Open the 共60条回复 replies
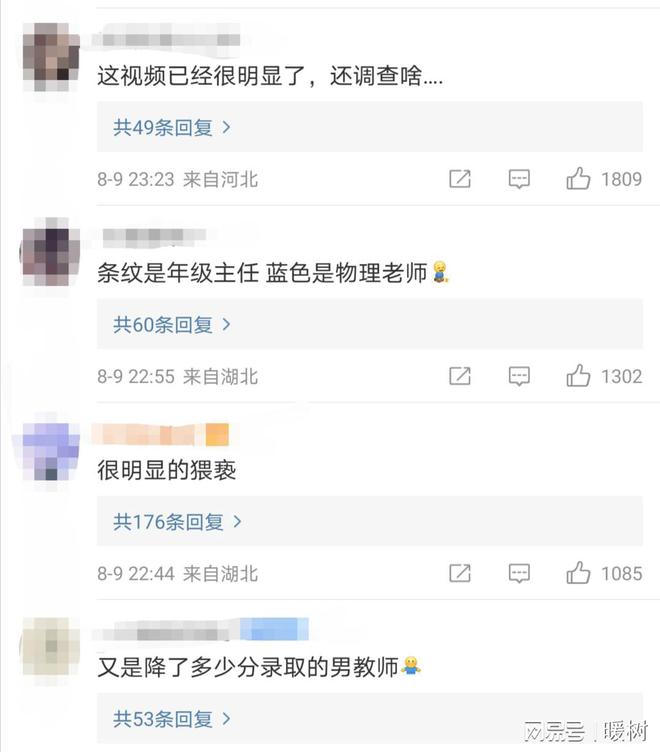660x752 pixels. tap(172, 324)
